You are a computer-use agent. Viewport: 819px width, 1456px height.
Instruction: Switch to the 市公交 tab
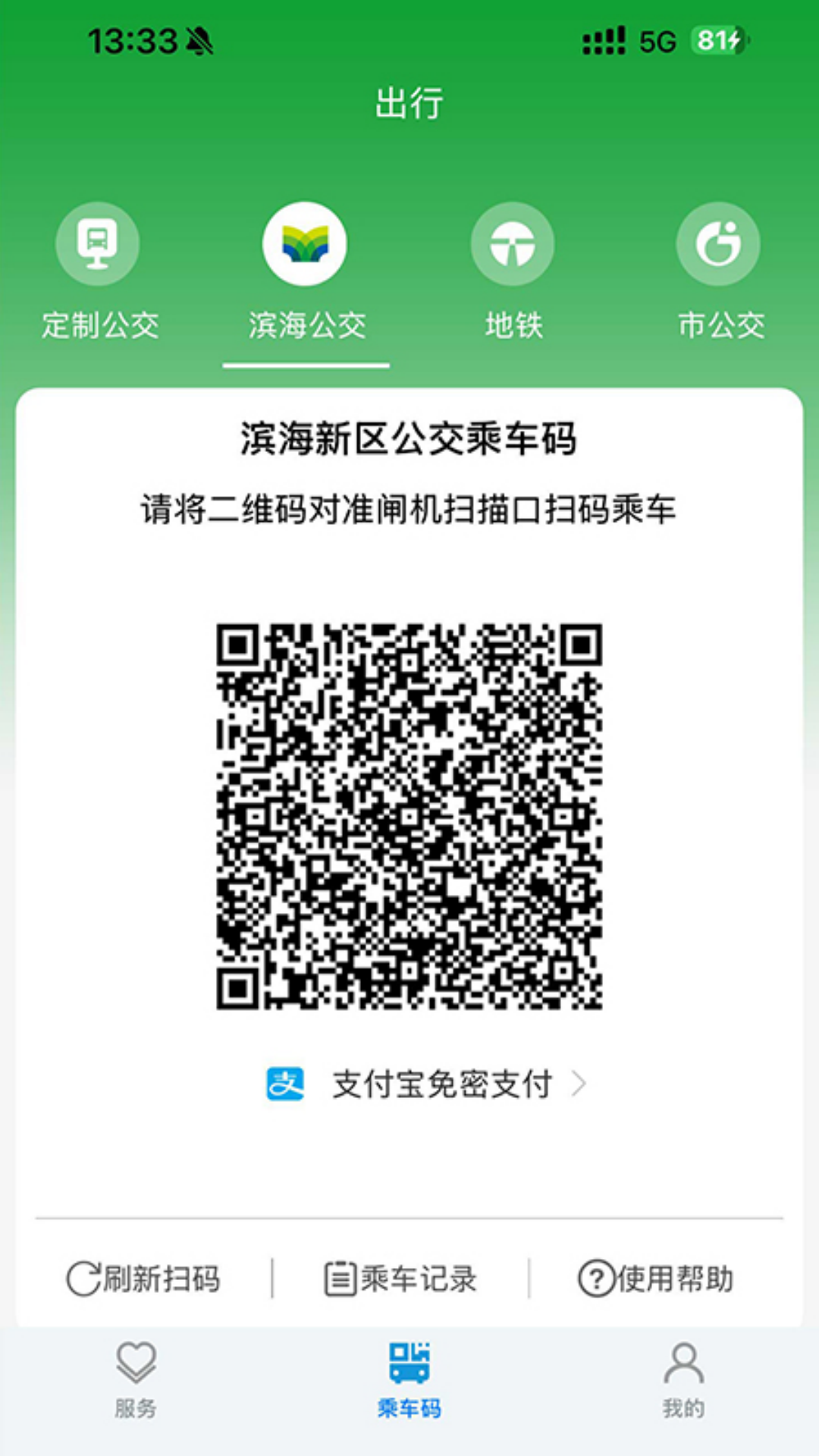tap(717, 326)
